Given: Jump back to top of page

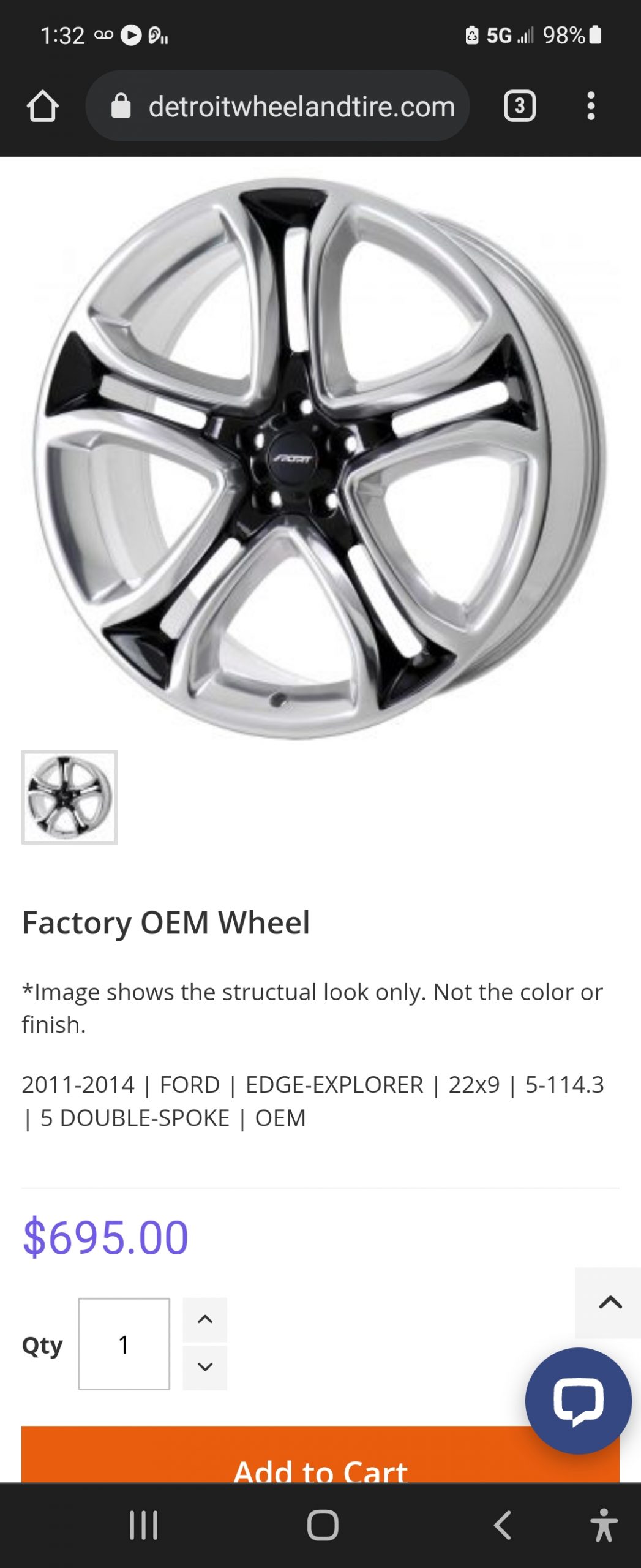Looking at the screenshot, I should [x=609, y=1302].
